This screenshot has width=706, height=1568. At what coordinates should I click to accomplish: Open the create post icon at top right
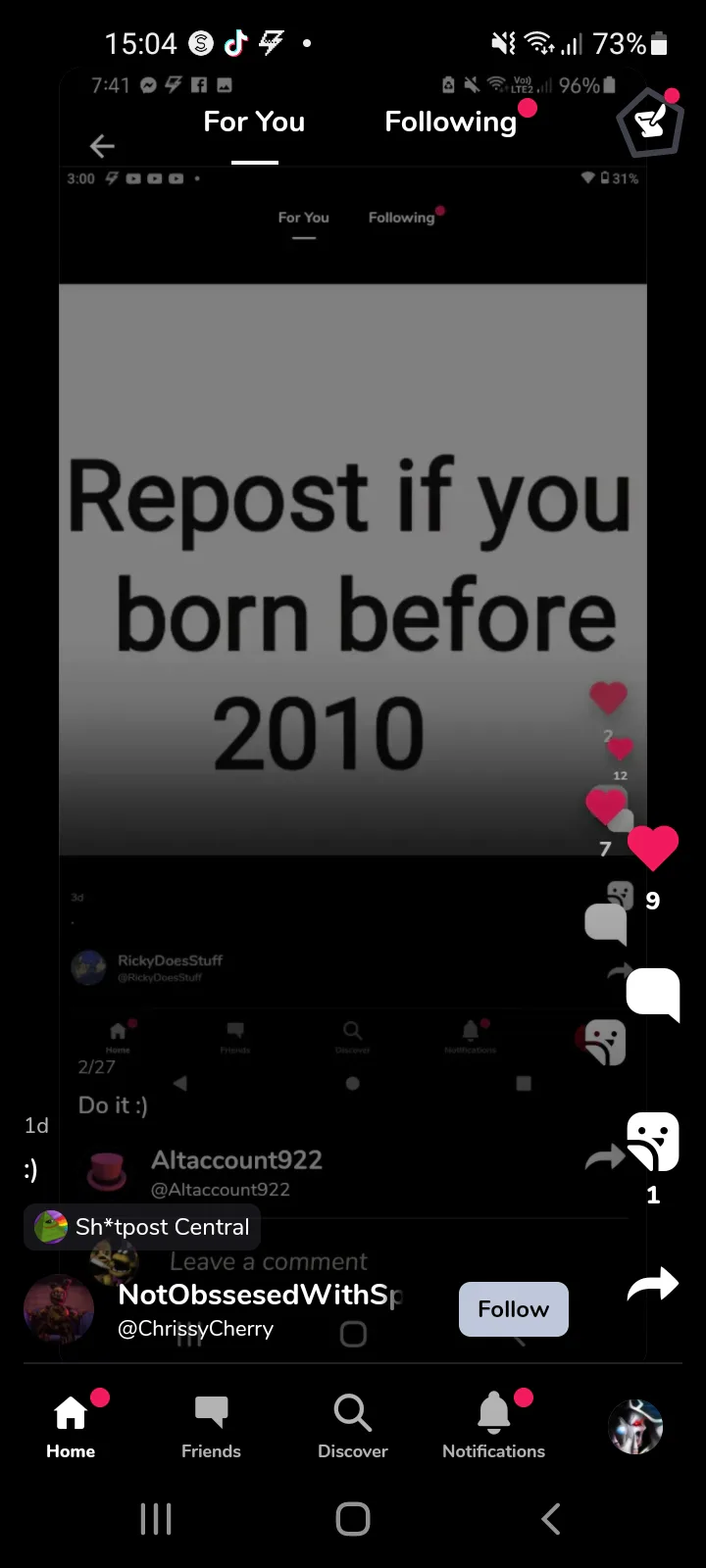pos(649,123)
